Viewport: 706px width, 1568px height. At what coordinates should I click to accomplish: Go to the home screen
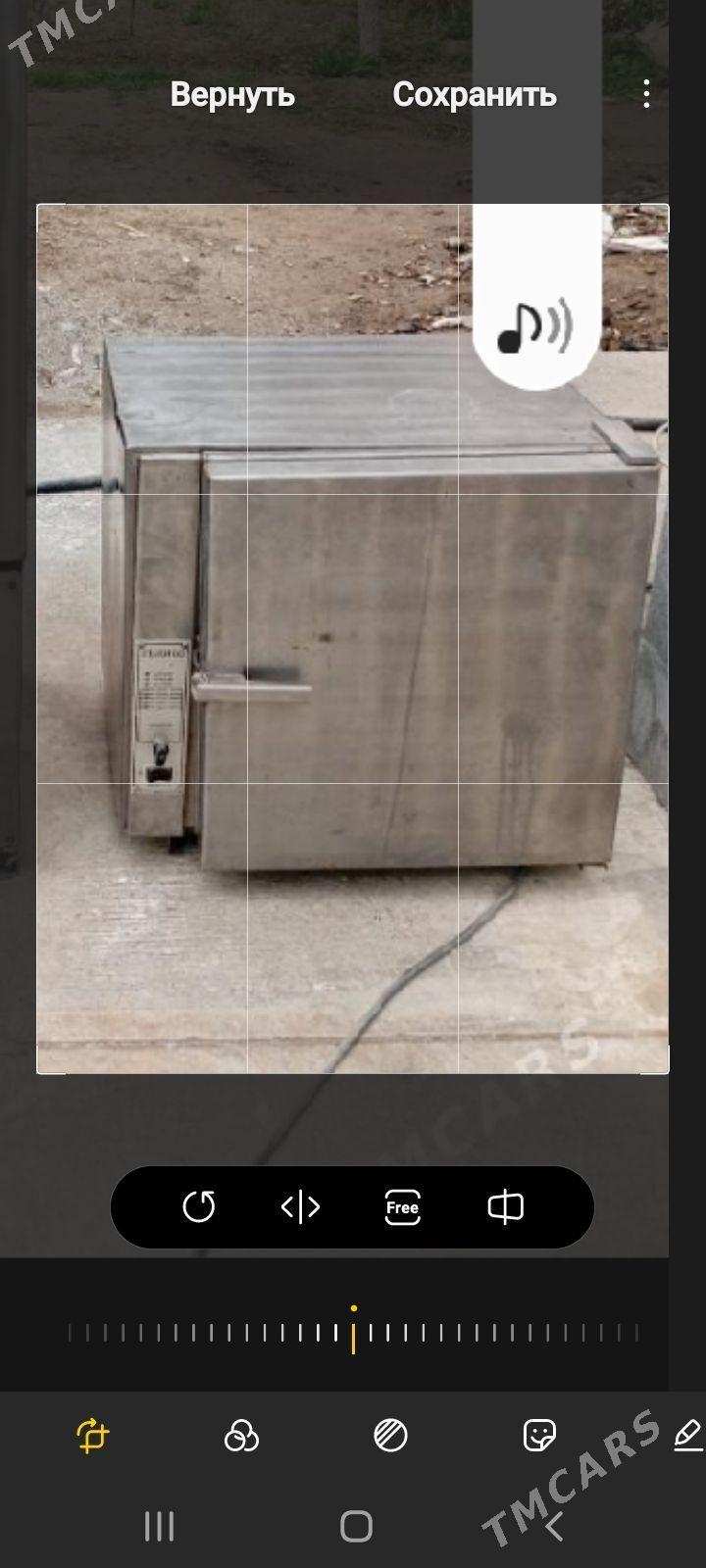coord(356,1526)
